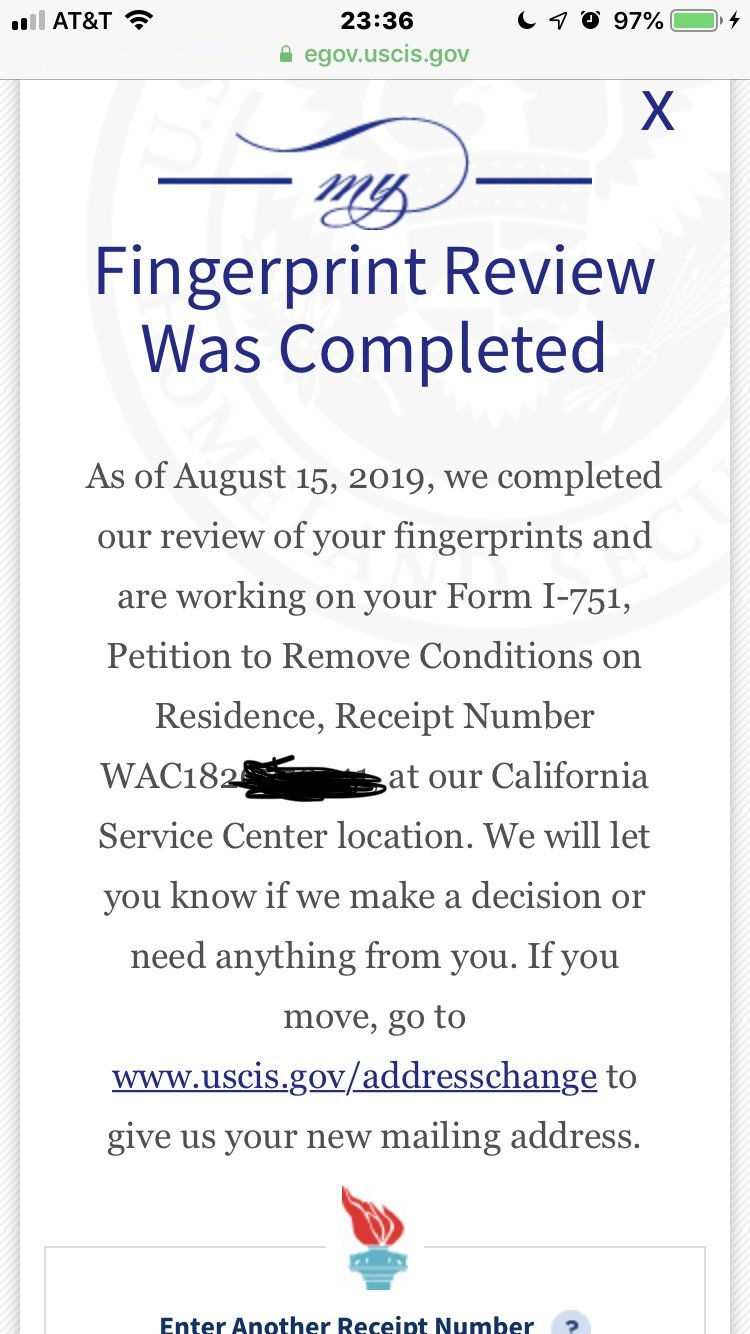Tap the help icon beside Enter Another Receipt Number
The width and height of the screenshot is (750, 1334).
(x=569, y=1323)
